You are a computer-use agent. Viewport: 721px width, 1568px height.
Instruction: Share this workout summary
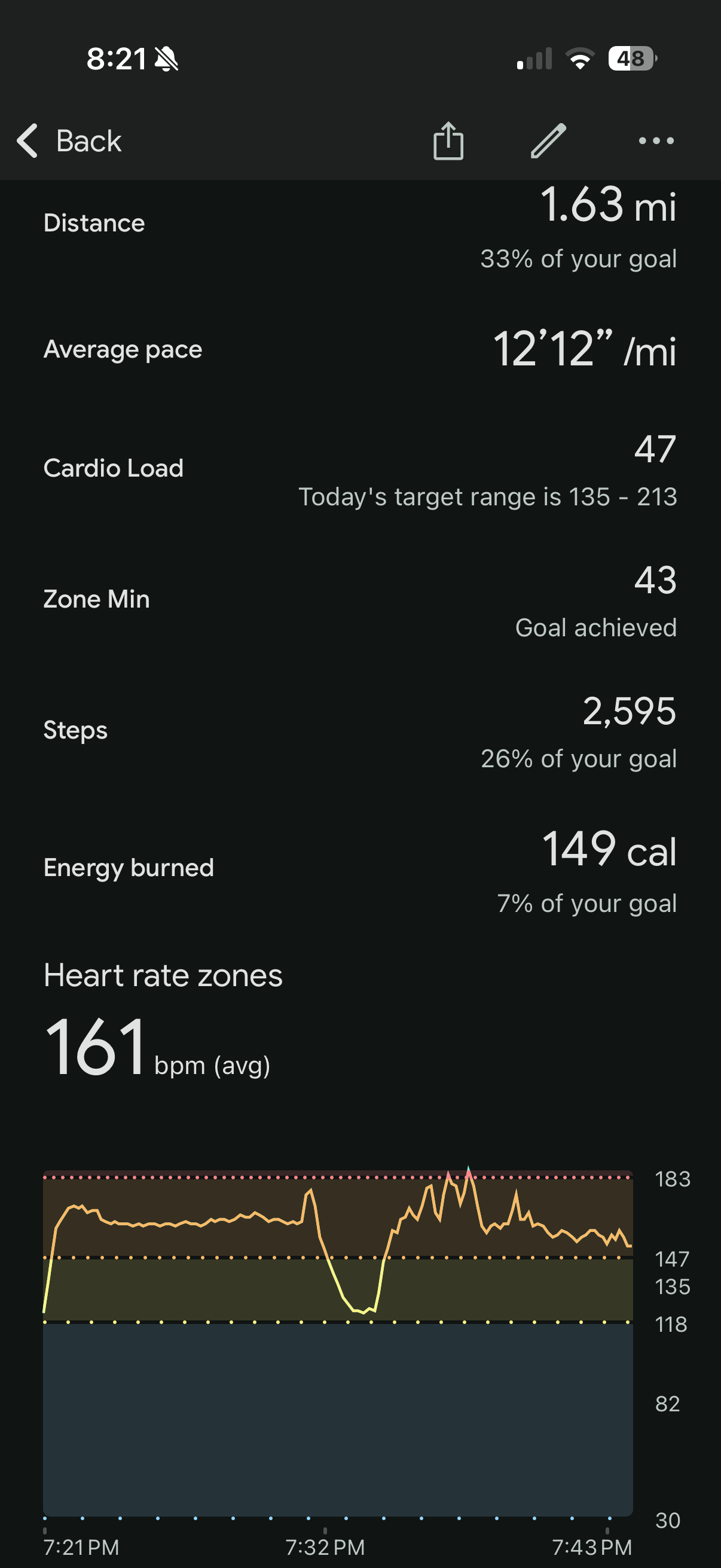(x=448, y=141)
